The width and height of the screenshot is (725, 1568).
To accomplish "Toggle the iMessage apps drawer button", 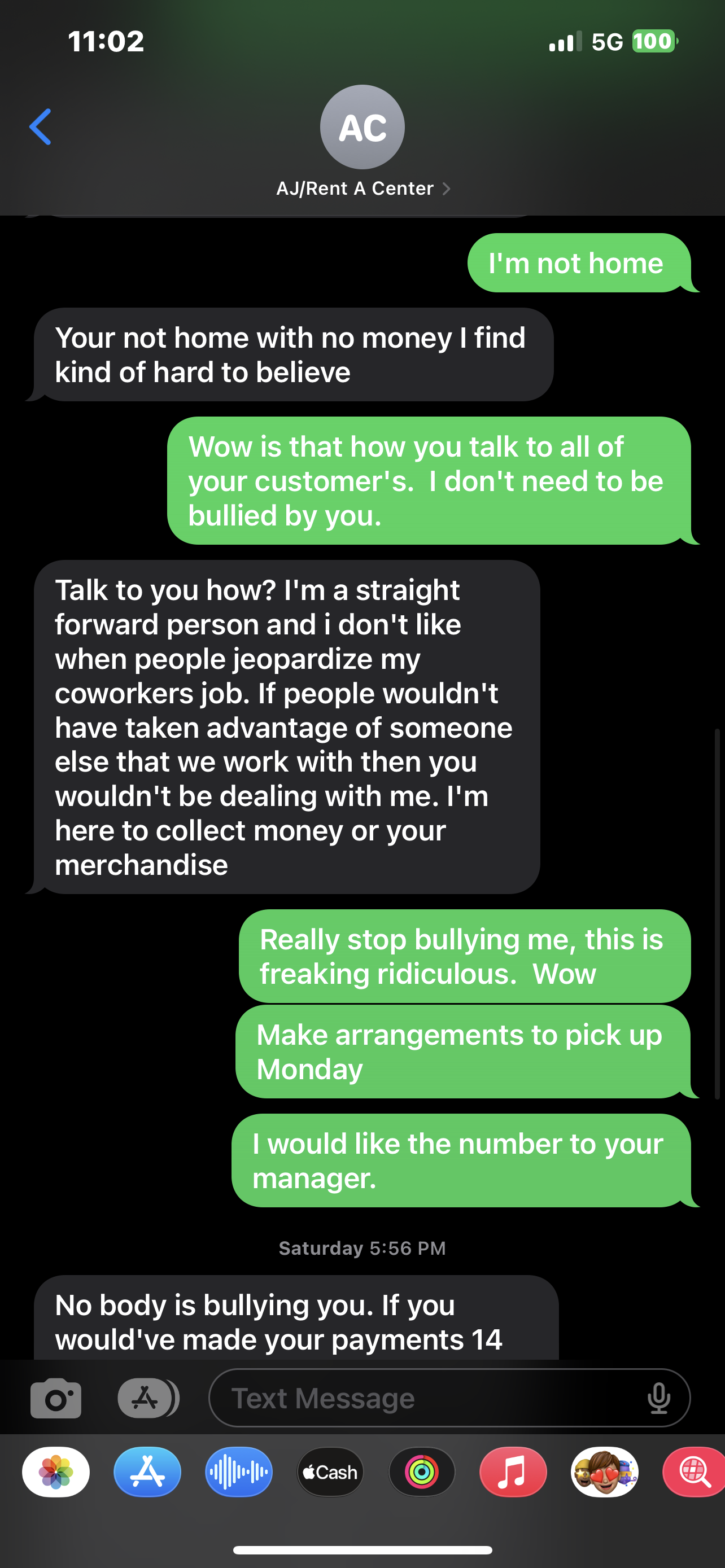I will coord(147,1398).
